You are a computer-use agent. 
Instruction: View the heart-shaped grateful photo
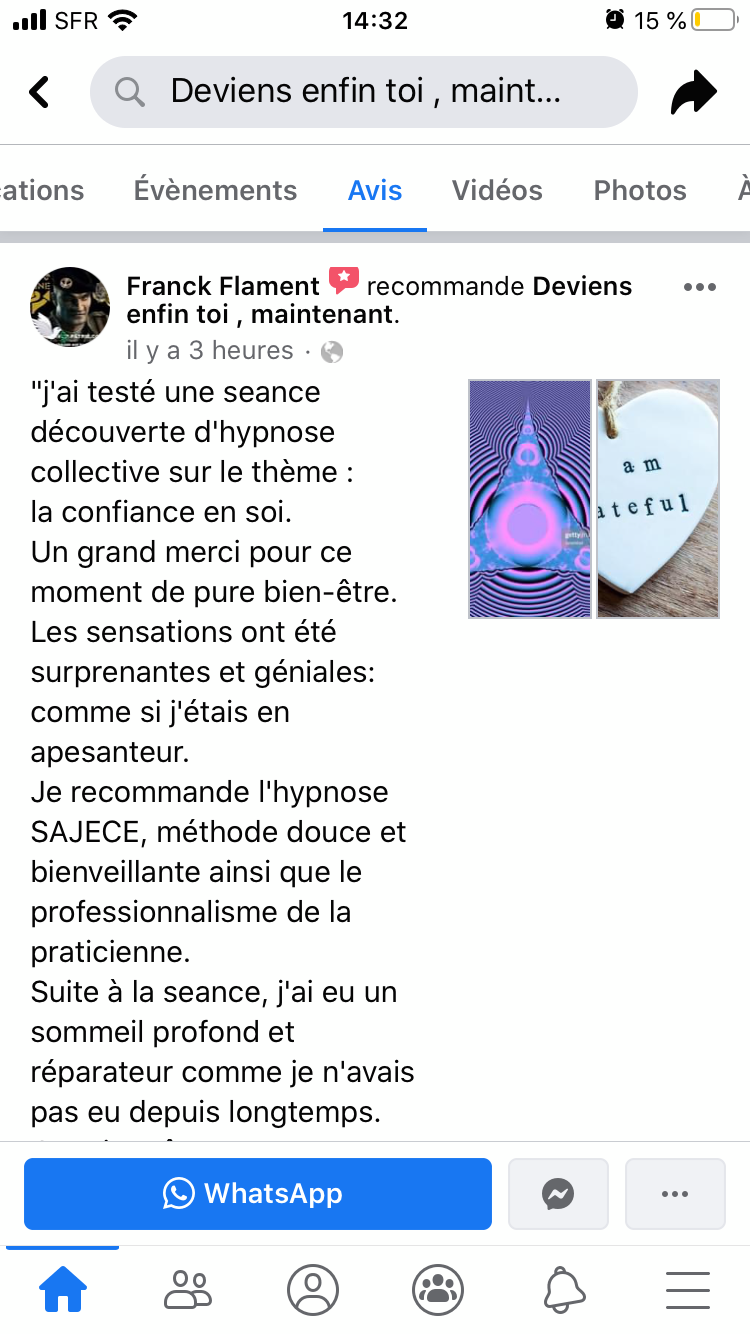(x=658, y=498)
